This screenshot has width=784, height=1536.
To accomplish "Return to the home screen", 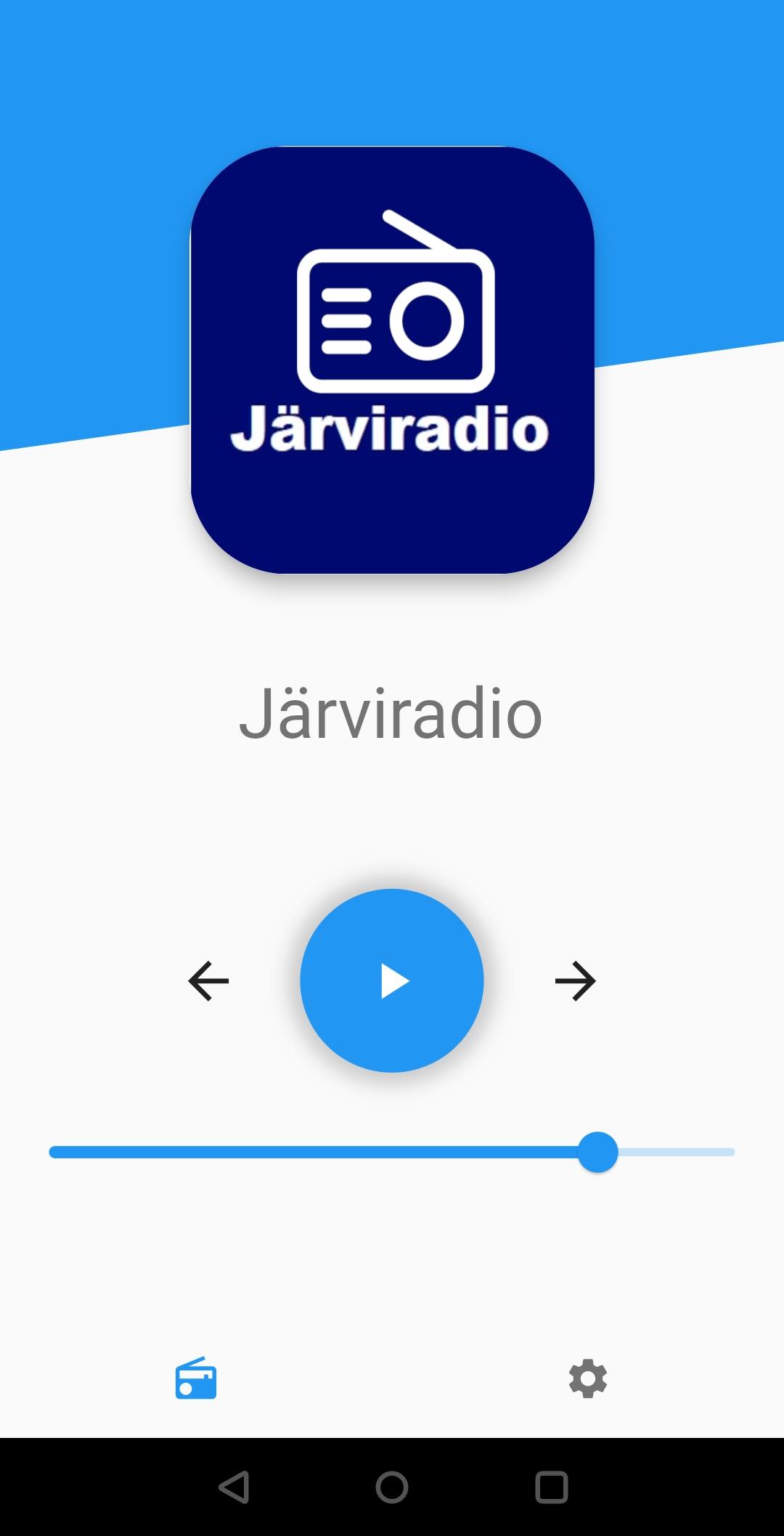I will (392, 1487).
